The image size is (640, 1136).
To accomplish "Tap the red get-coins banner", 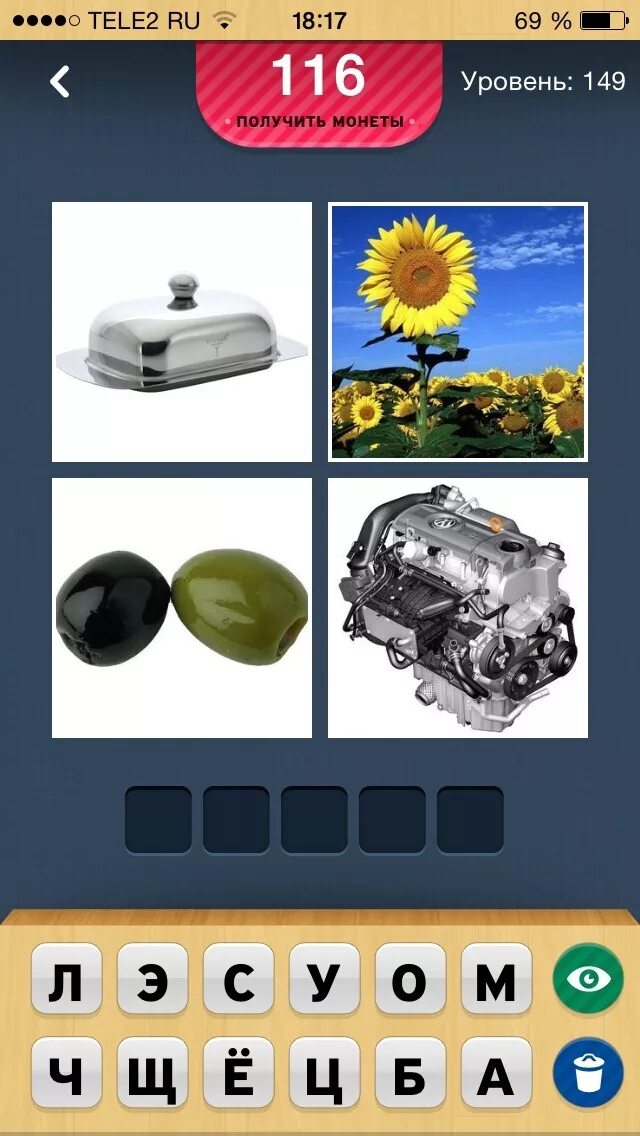I will (320, 93).
